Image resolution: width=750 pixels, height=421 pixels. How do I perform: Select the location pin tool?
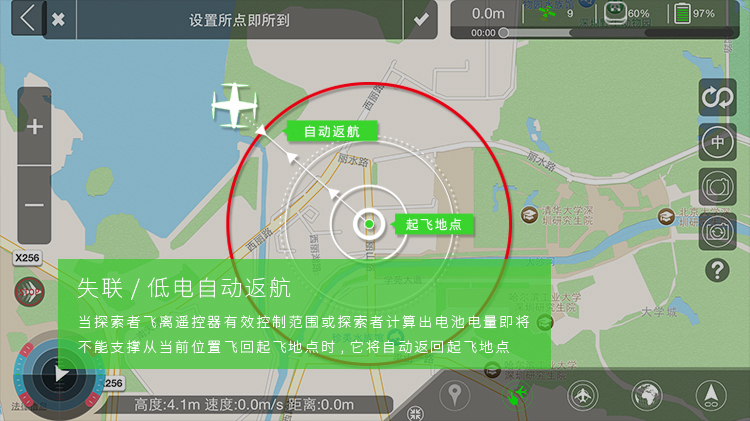click(x=453, y=396)
